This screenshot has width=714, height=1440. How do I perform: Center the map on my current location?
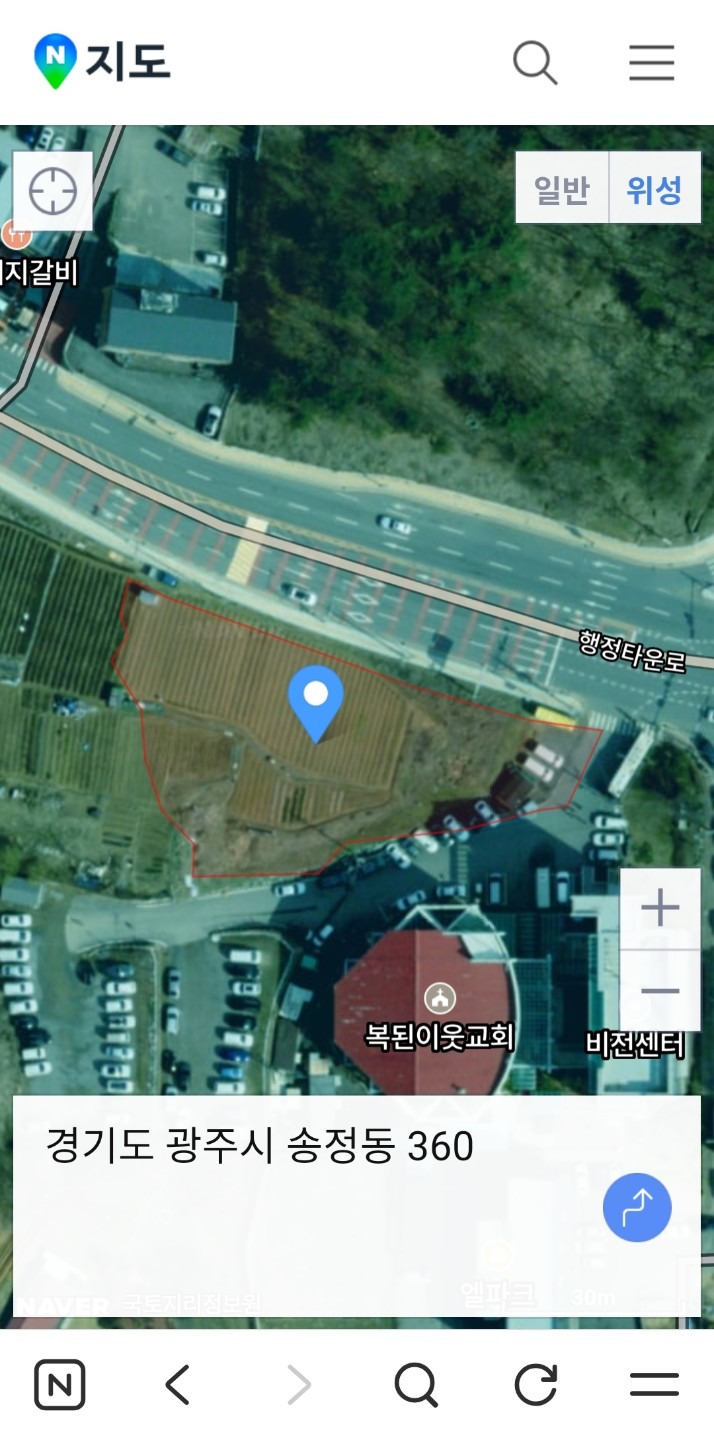(x=53, y=191)
